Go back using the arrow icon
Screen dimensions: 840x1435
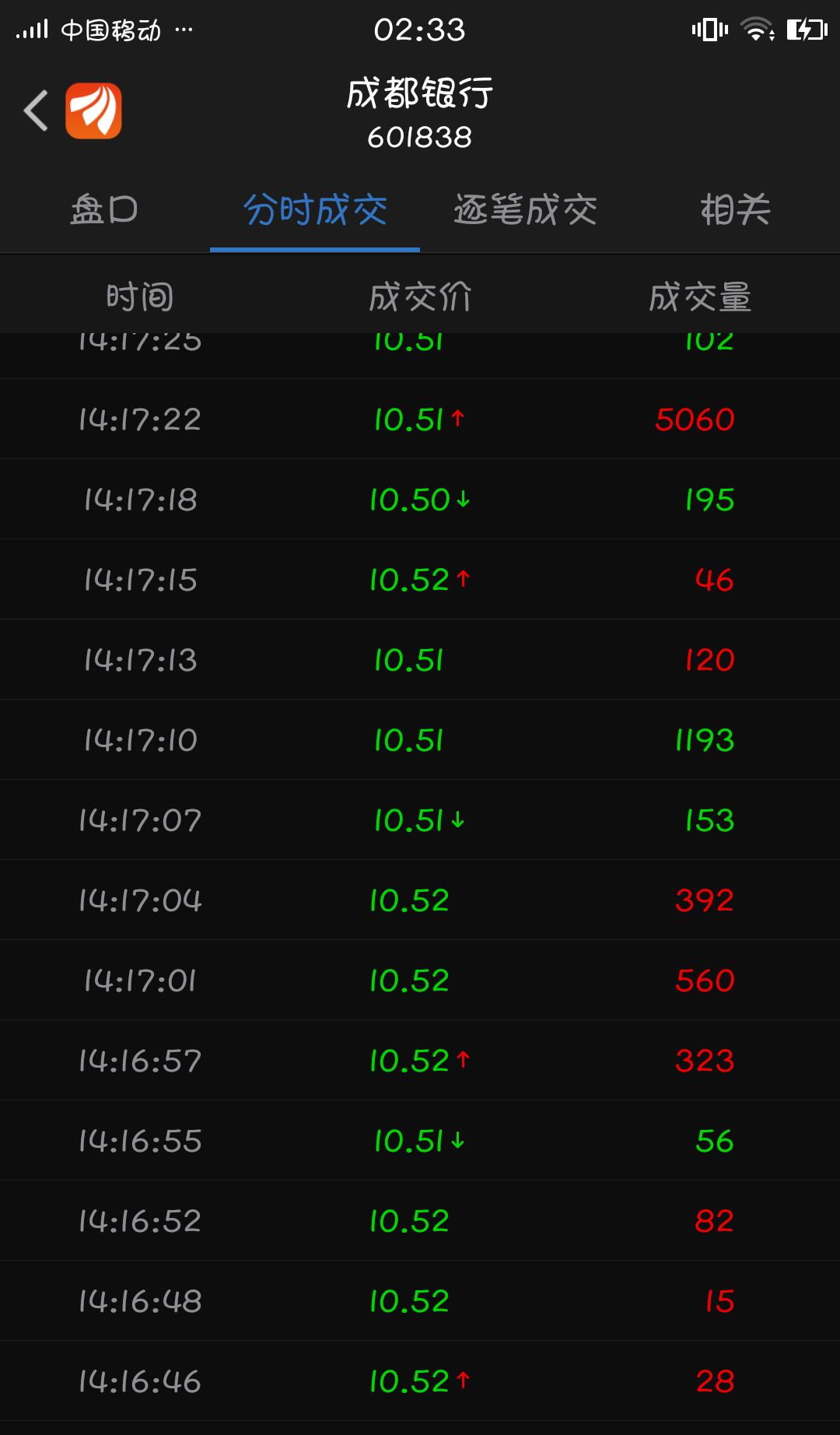point(36,111)
